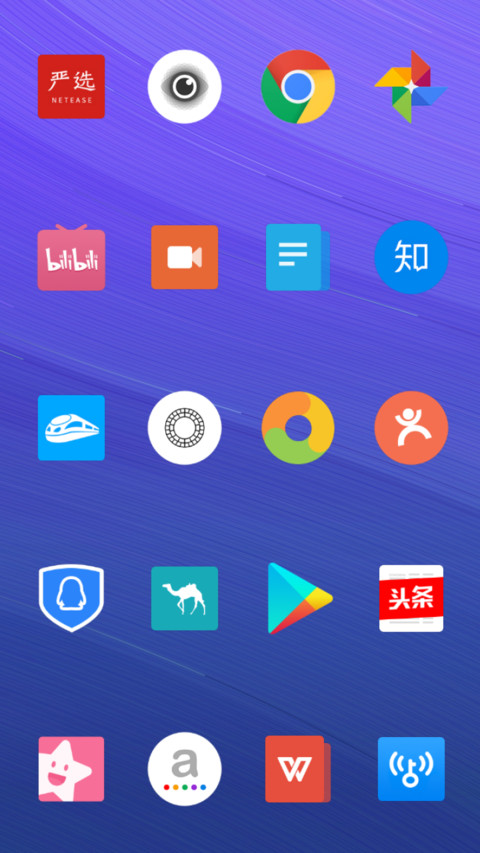Open the blue documents app
Viewport: 480px width, 853px height.
[298, 257]
